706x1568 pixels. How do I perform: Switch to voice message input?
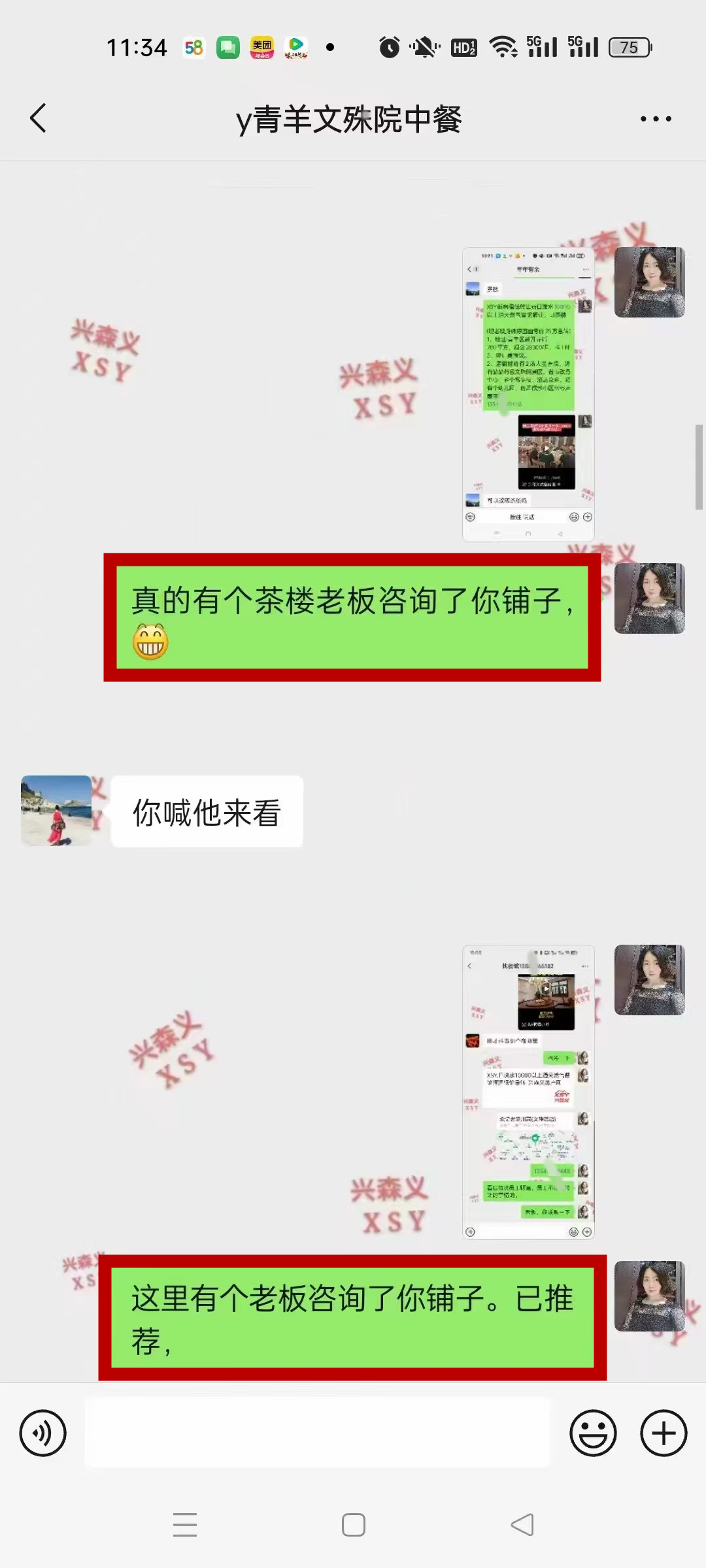pyautogui.click(x=42, y=1433)
